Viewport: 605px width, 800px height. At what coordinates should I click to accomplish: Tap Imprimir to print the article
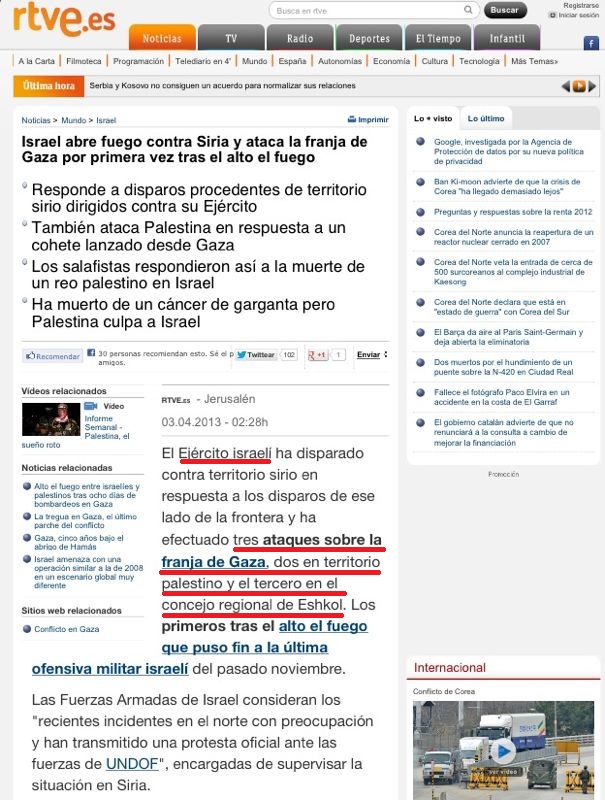[368, 119]
